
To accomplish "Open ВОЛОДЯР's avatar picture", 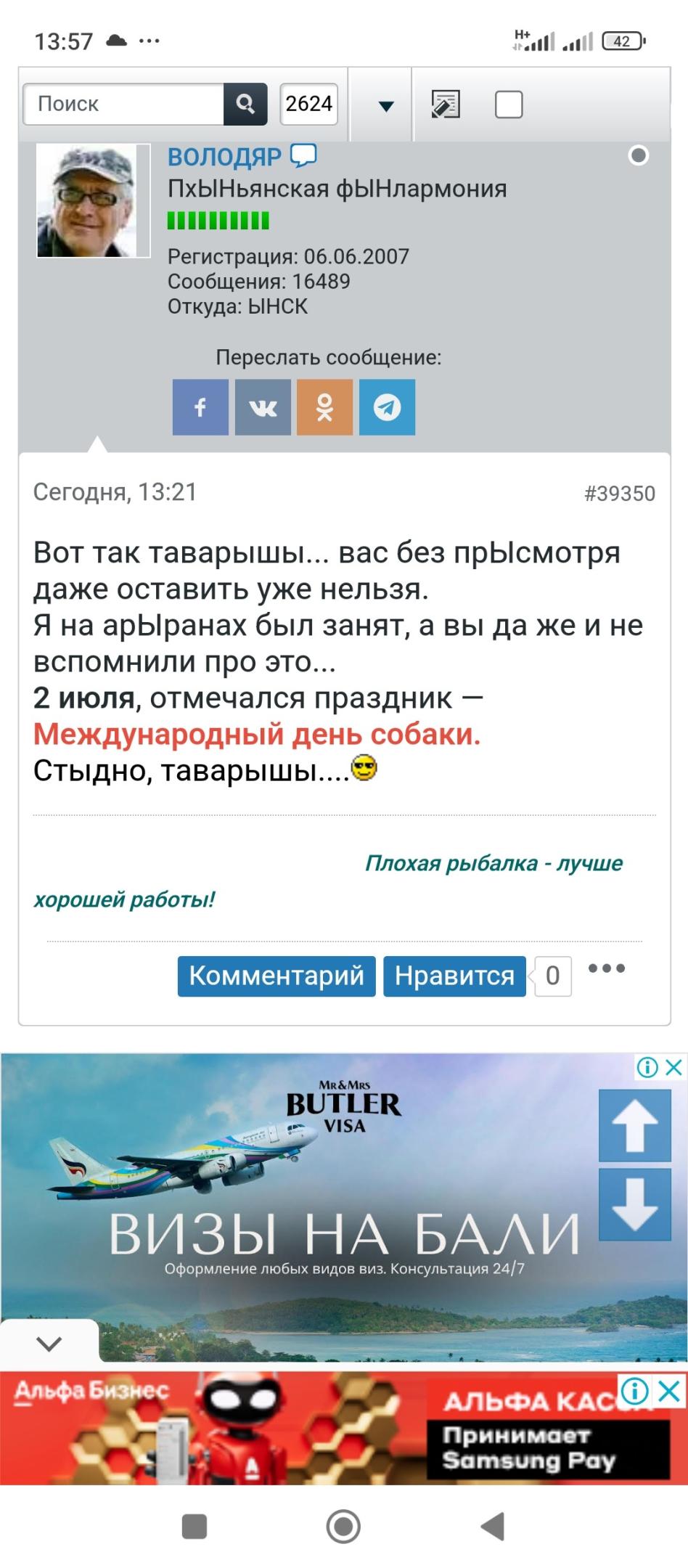I will click(93, 201).
